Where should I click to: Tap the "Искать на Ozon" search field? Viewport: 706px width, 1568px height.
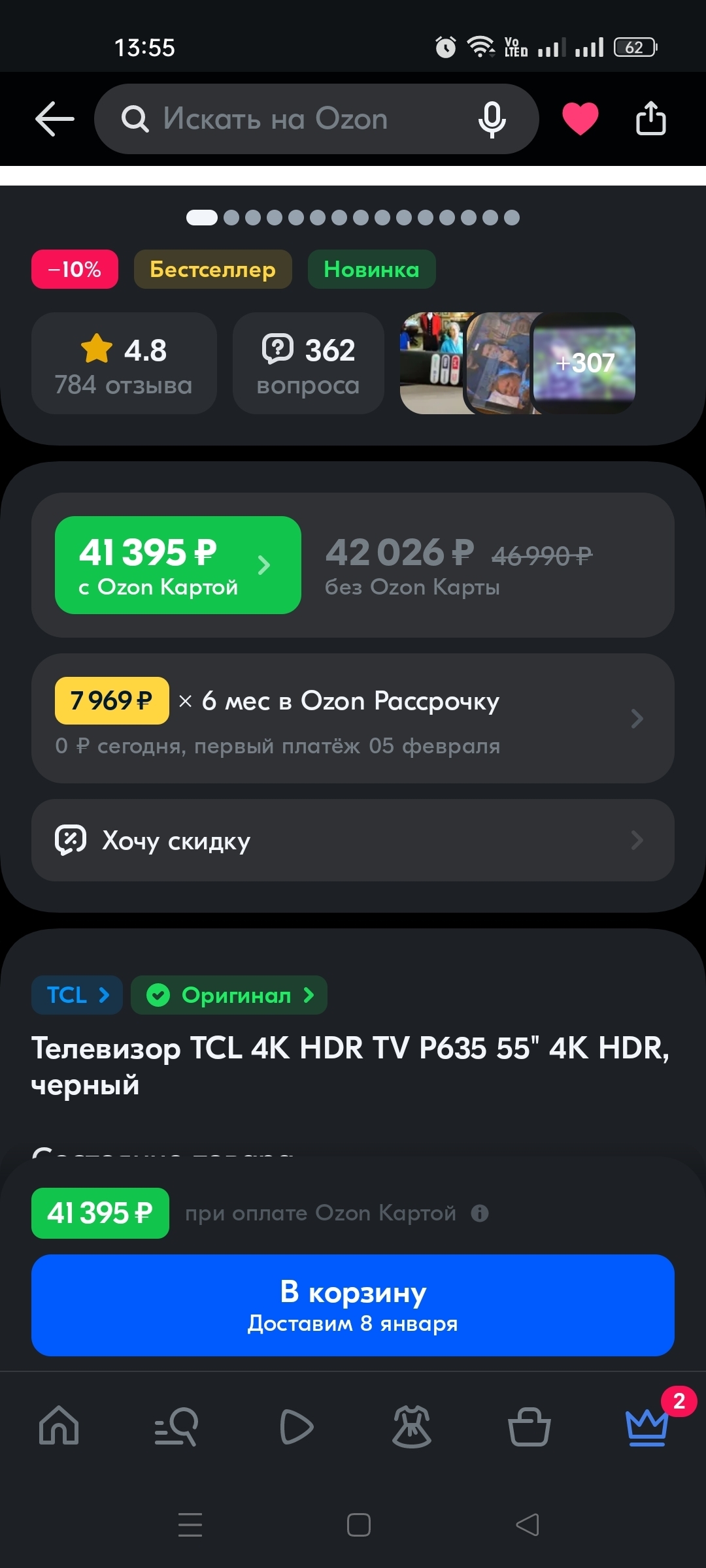click(294, 119)
